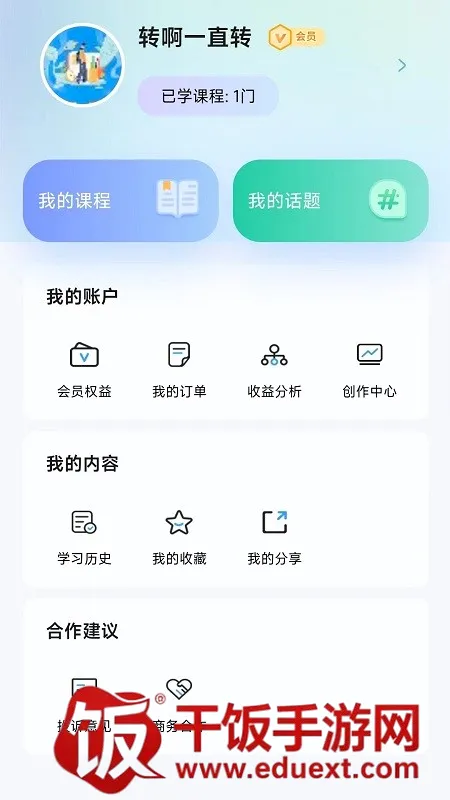Open 我的订单 orders
The width and height of the screenshot is (450, 800).
[x=179, y=370]
